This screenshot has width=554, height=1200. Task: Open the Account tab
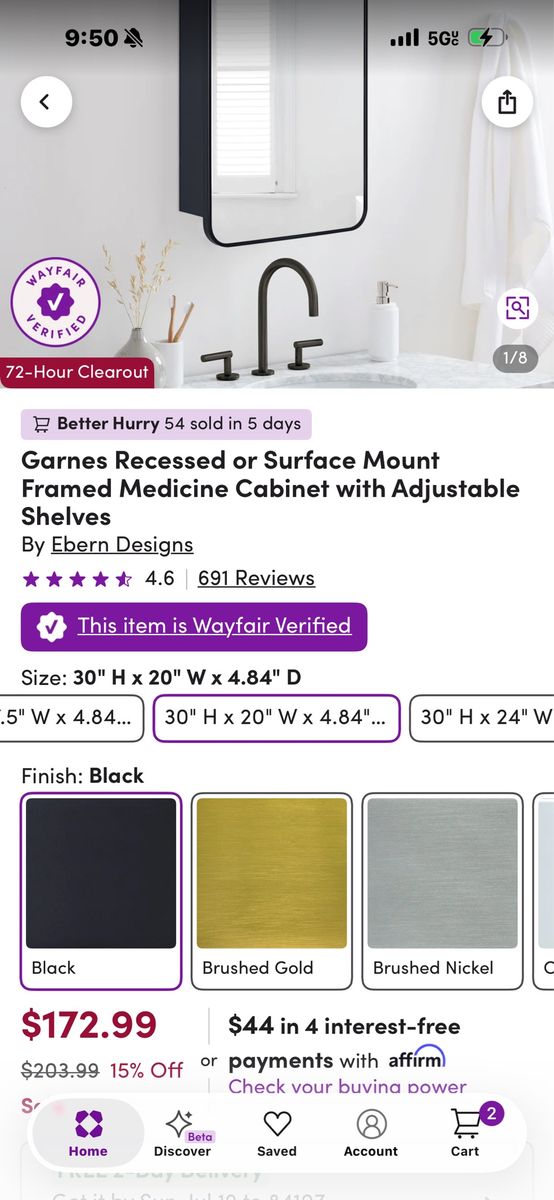(371, 1133)
